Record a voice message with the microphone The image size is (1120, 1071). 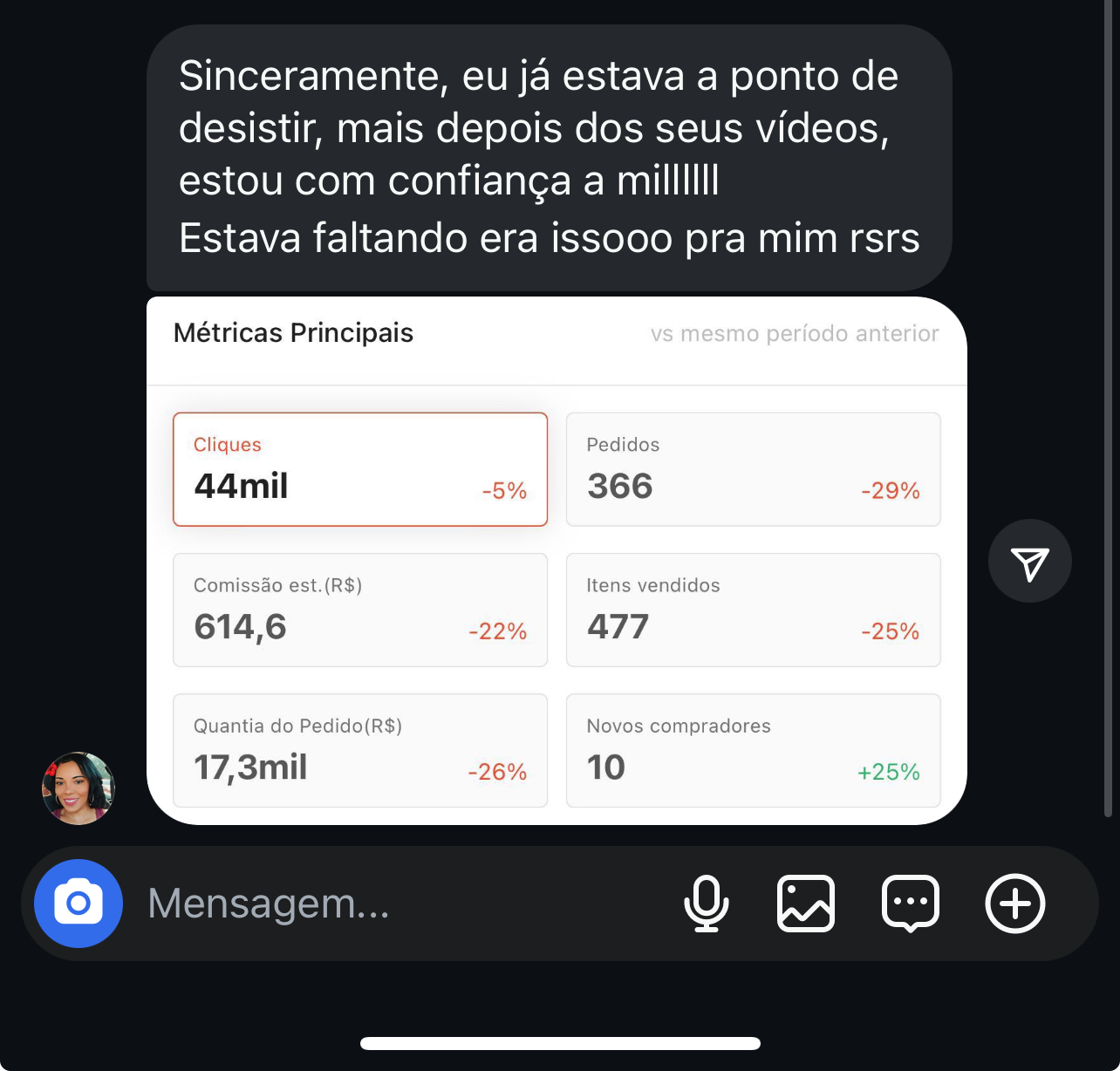[706, 904]
